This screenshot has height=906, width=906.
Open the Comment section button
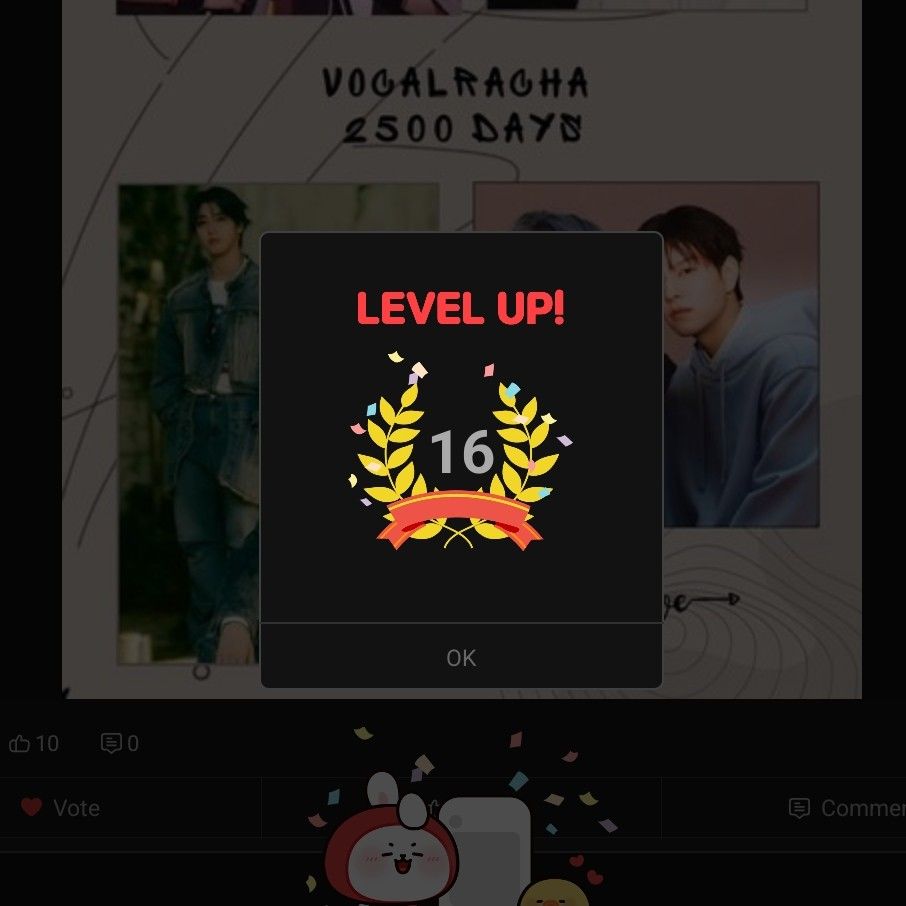845,808
